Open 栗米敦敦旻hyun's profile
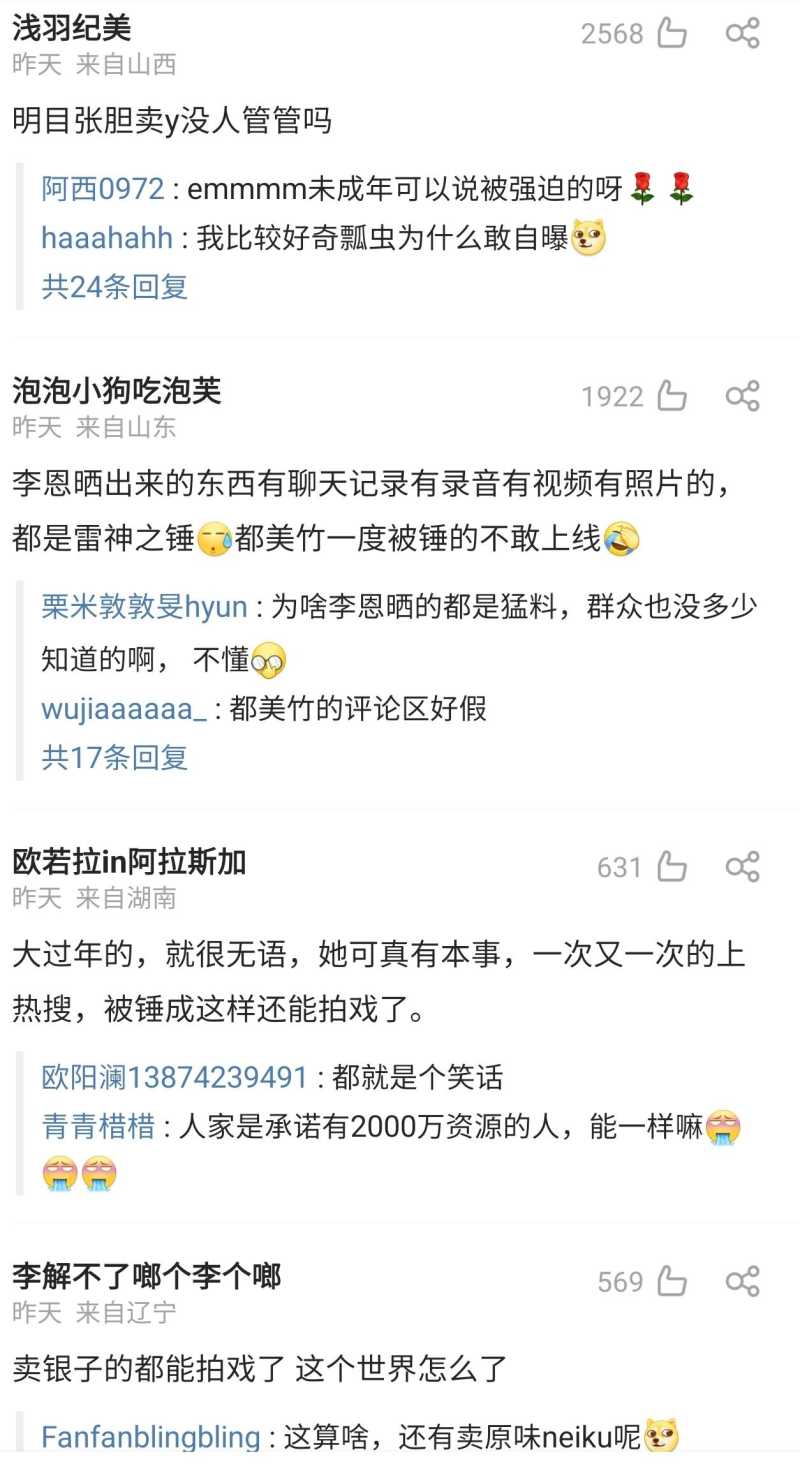800x1464 pixels. [144, 607]
